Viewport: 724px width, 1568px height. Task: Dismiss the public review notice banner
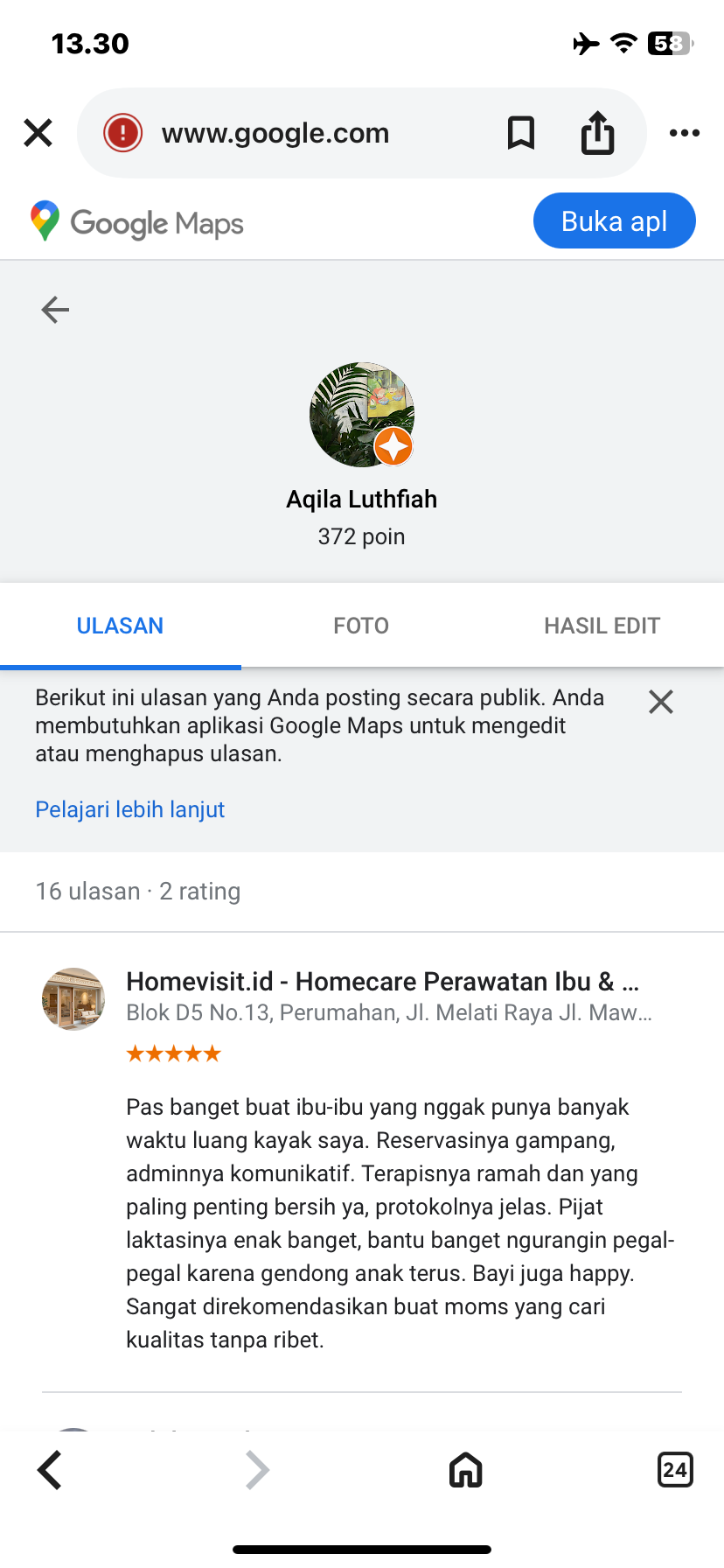[x=661, y=702]
